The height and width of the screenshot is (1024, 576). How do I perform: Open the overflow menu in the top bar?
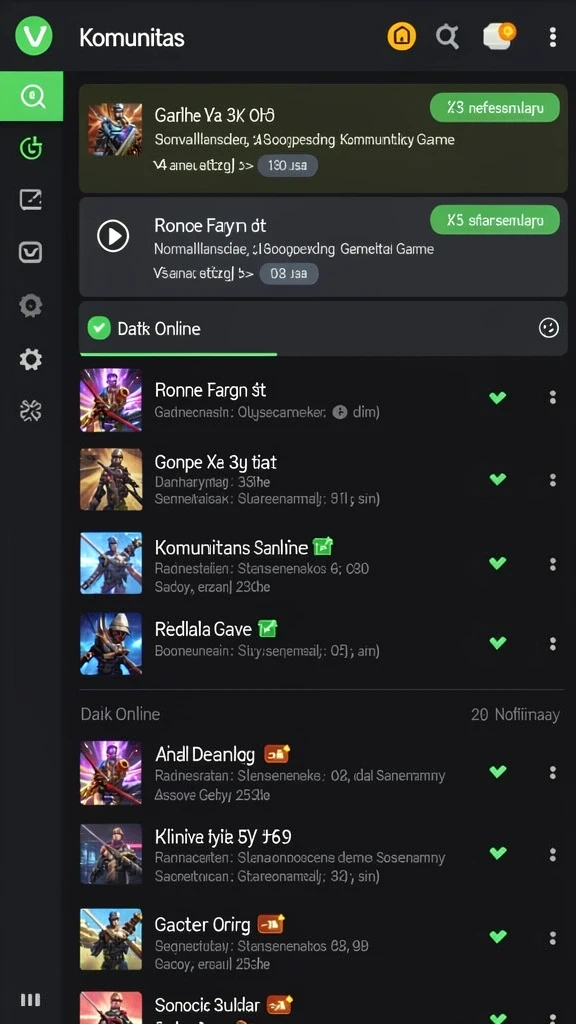pos(552,37)
